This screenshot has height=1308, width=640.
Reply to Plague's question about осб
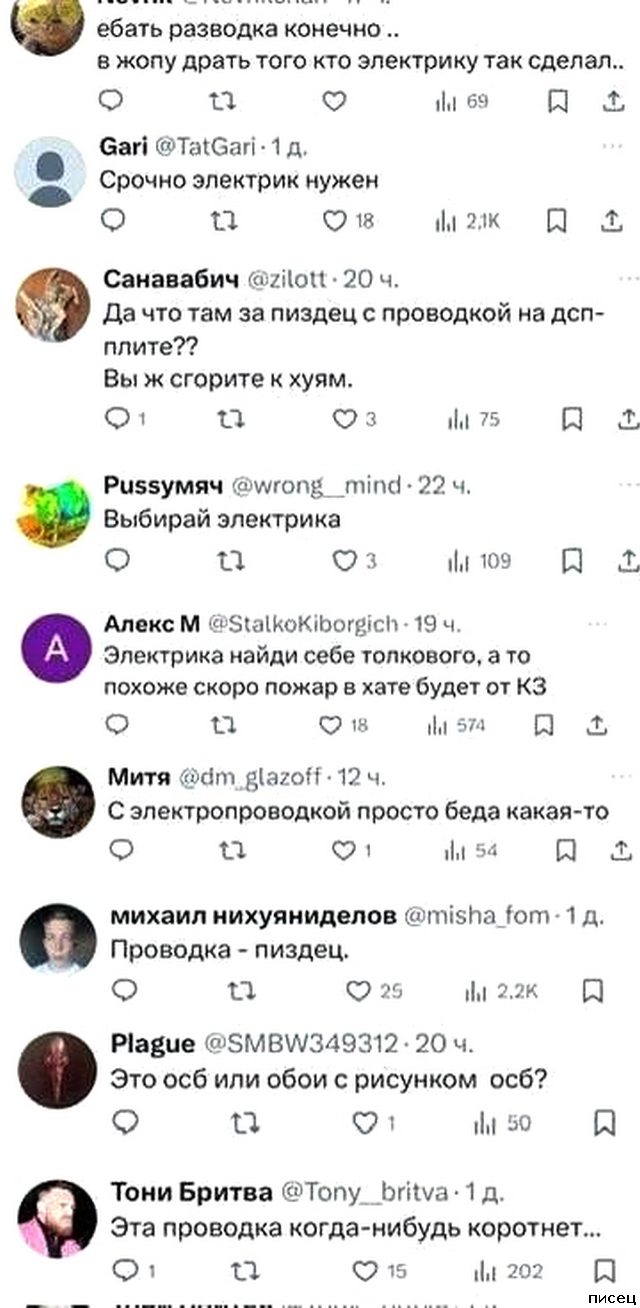click(x=123, y=1123)
